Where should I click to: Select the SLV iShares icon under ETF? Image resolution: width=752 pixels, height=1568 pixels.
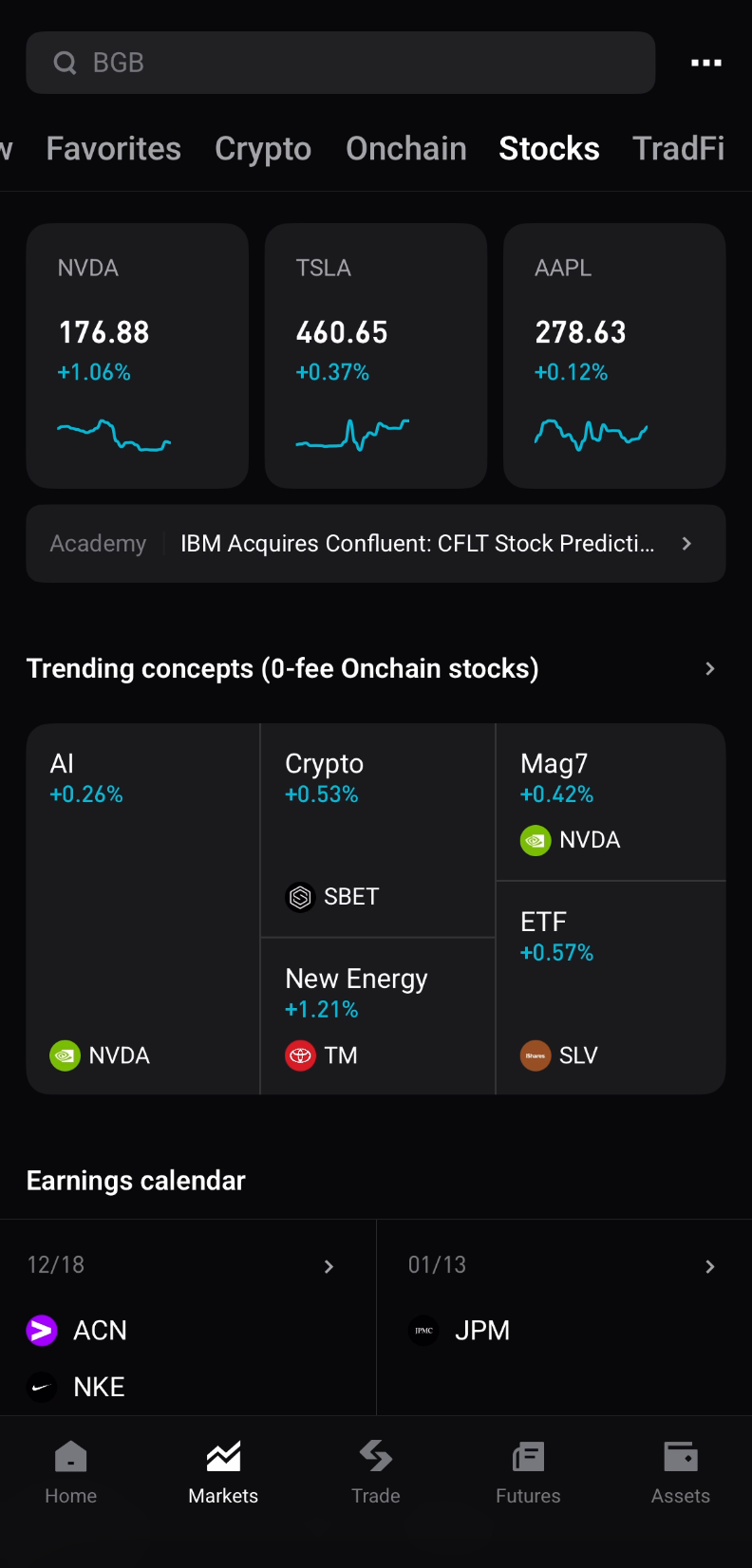pyautogui.click(x=536, y=1055)
